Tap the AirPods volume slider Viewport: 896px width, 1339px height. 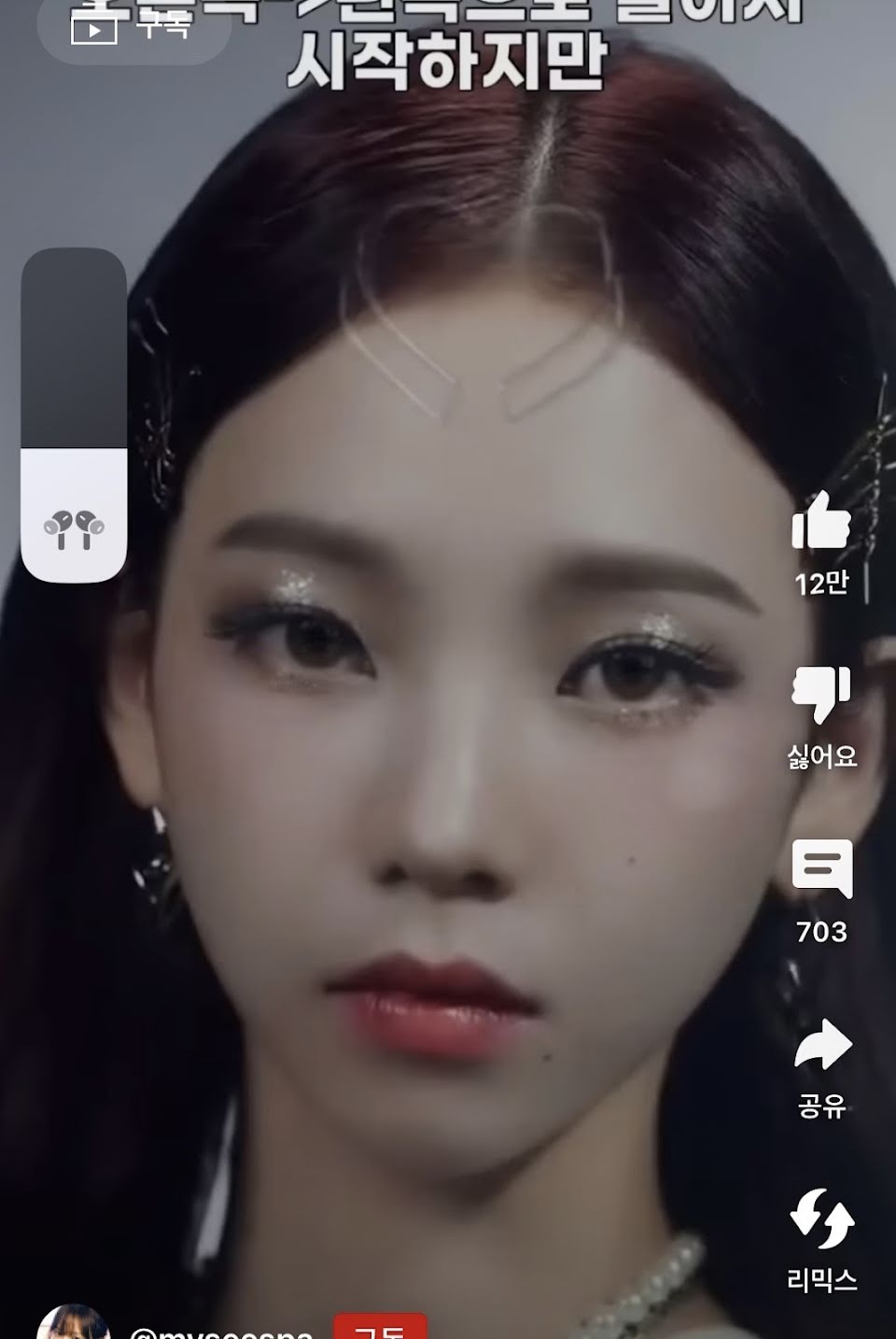point(74,416)
